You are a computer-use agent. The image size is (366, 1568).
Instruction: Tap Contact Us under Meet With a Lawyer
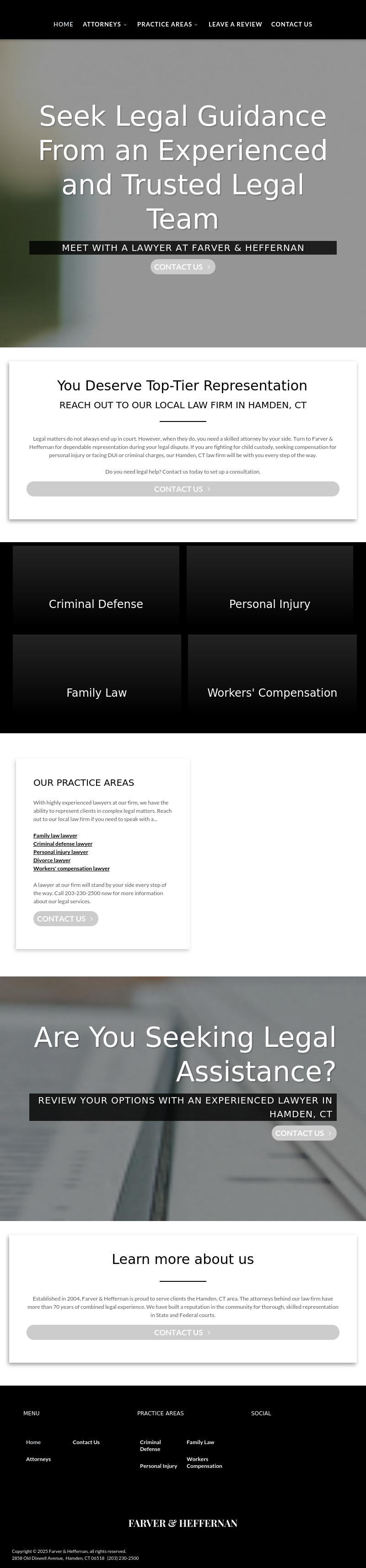[x=183, y=267]
